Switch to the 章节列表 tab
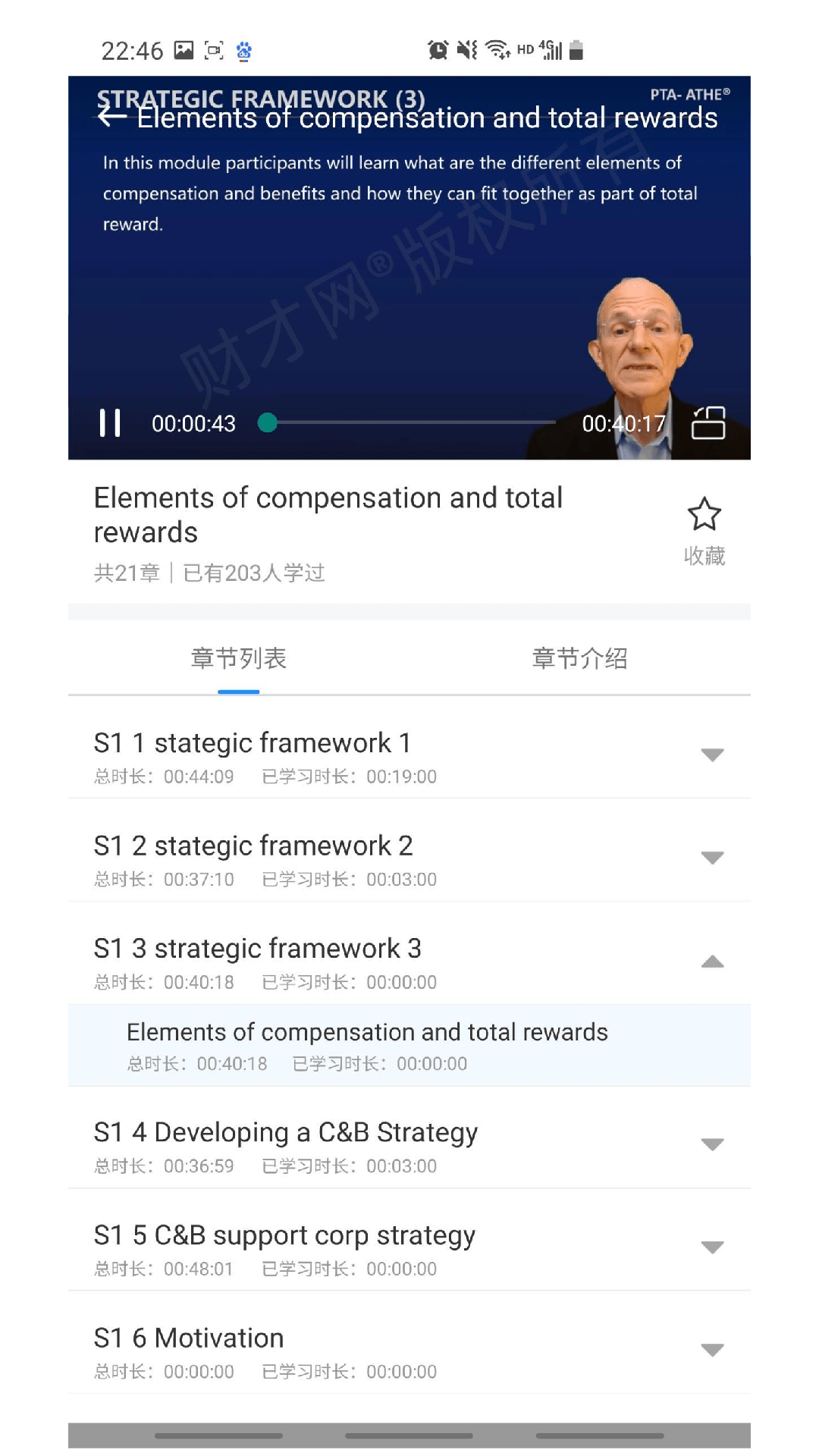Viewport: 819px width, 1456px height. coord(239,658)
